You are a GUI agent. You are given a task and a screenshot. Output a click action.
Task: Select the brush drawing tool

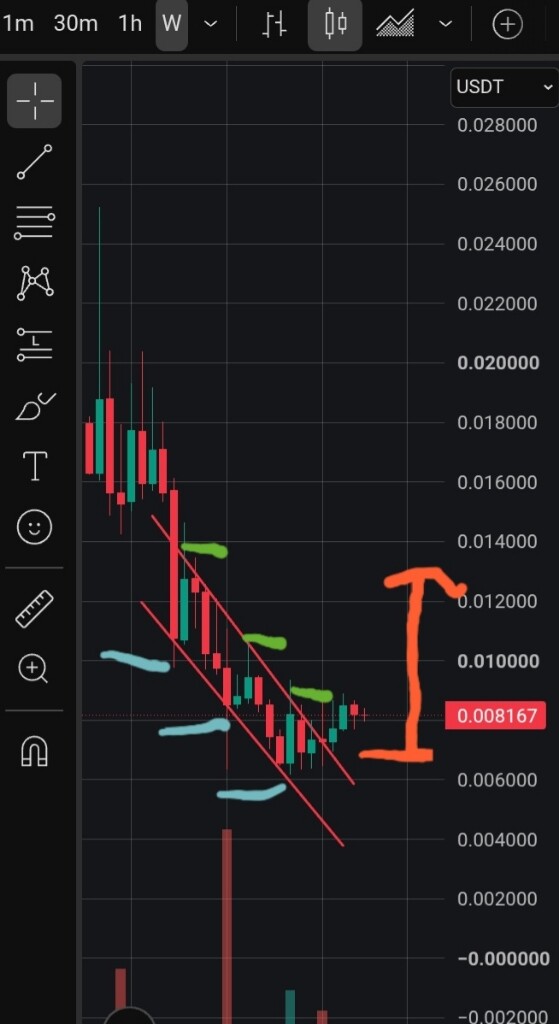pos(35,406)
